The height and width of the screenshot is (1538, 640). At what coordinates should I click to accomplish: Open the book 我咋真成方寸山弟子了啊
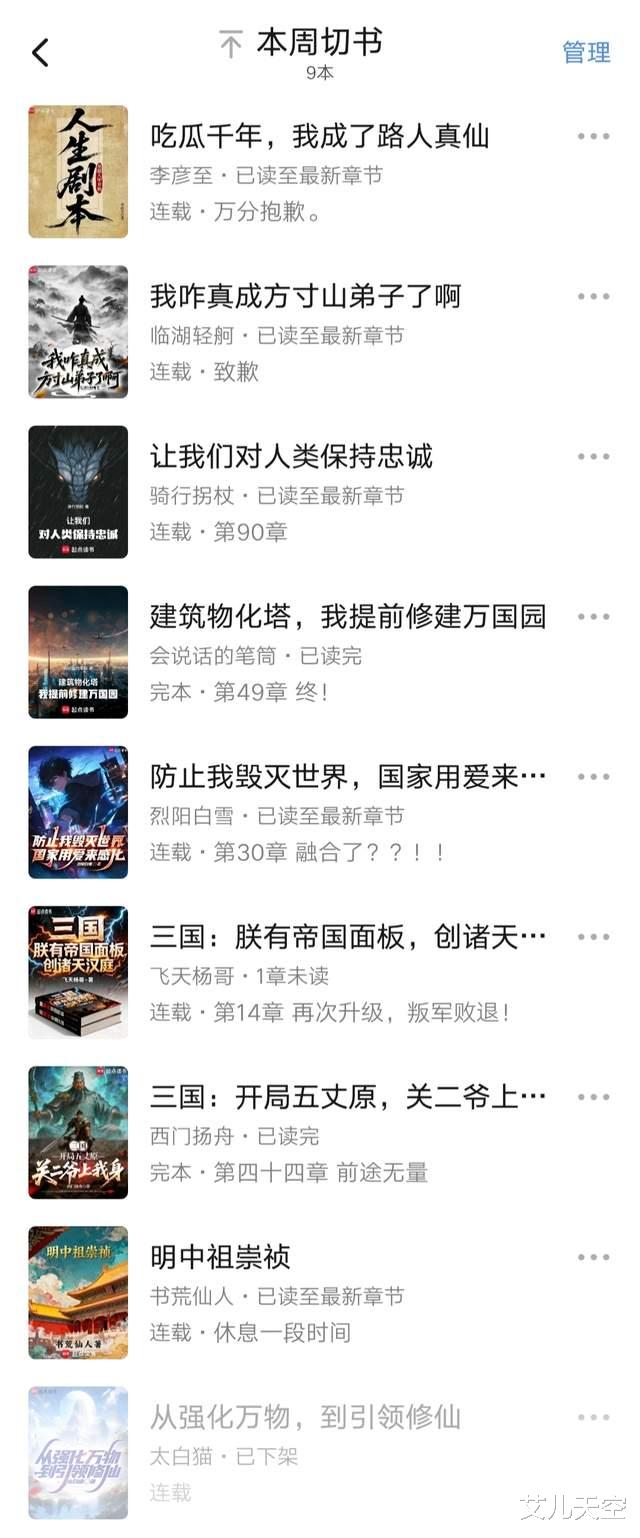click(x=305, y=296)
